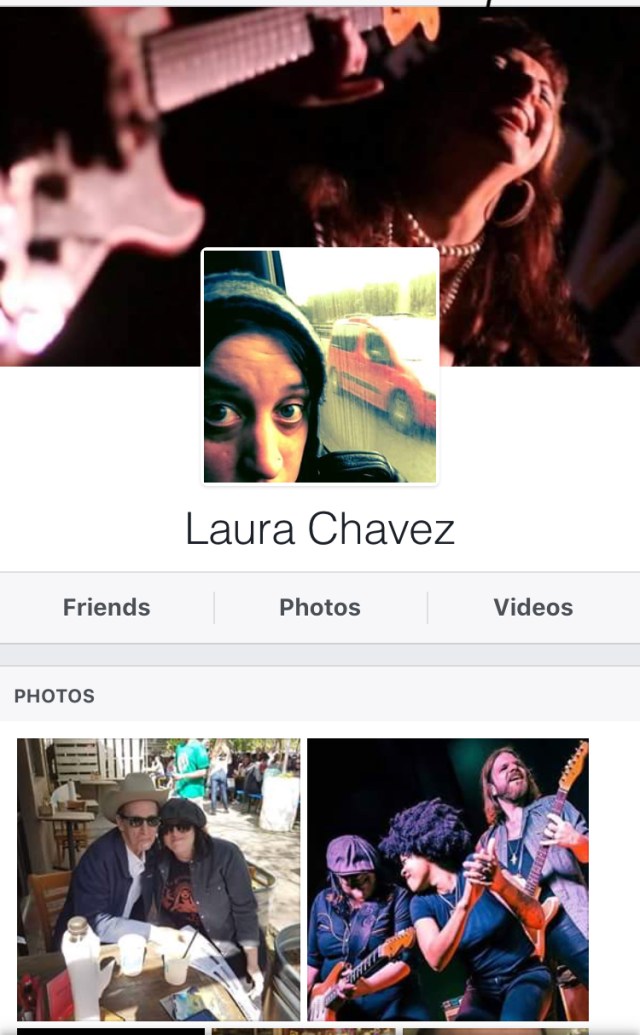Switch to the Videos tab

pos(533,607)
